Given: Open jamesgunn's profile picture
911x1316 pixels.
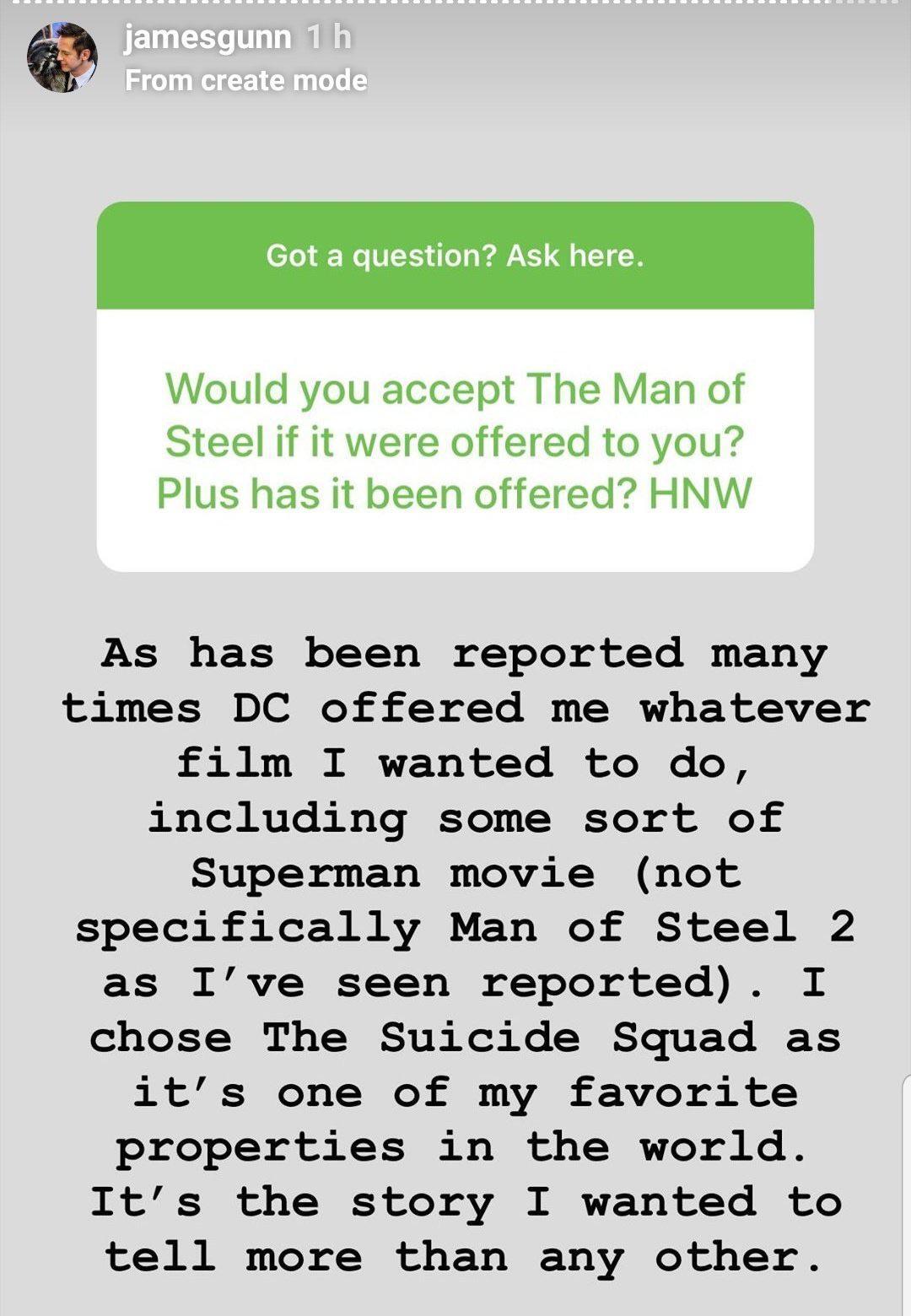Looking at the screenshot, I should (x=62, y=58).
